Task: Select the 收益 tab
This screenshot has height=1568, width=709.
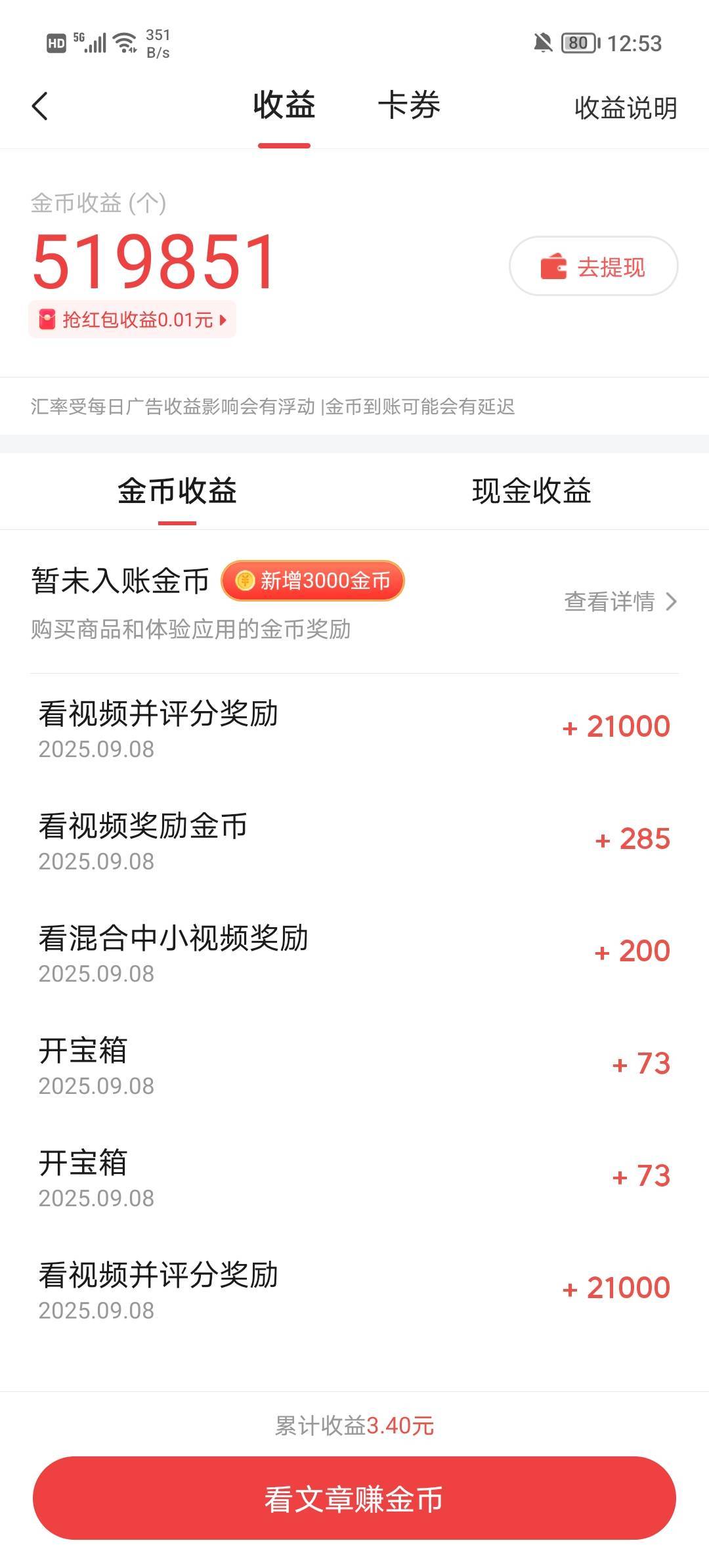Action: [x=284, y=106]
